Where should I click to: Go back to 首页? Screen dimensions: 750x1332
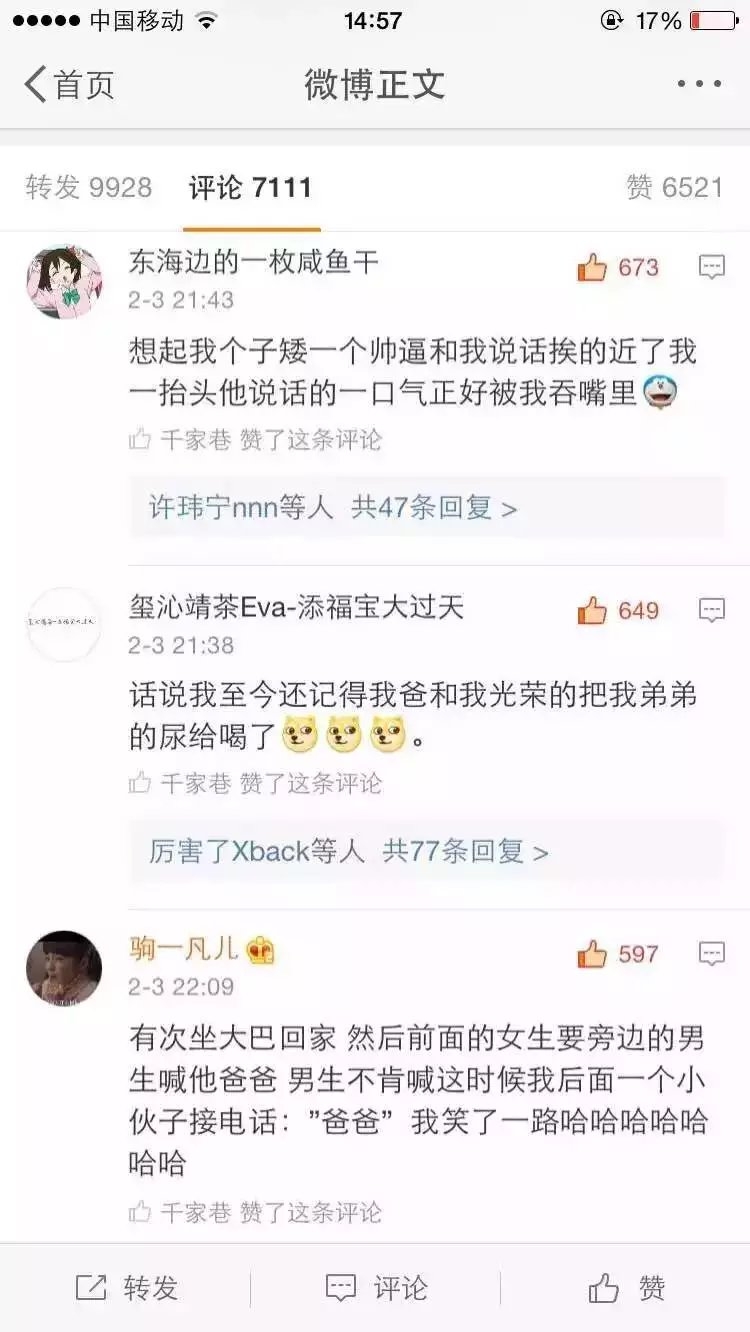(69, 84)
